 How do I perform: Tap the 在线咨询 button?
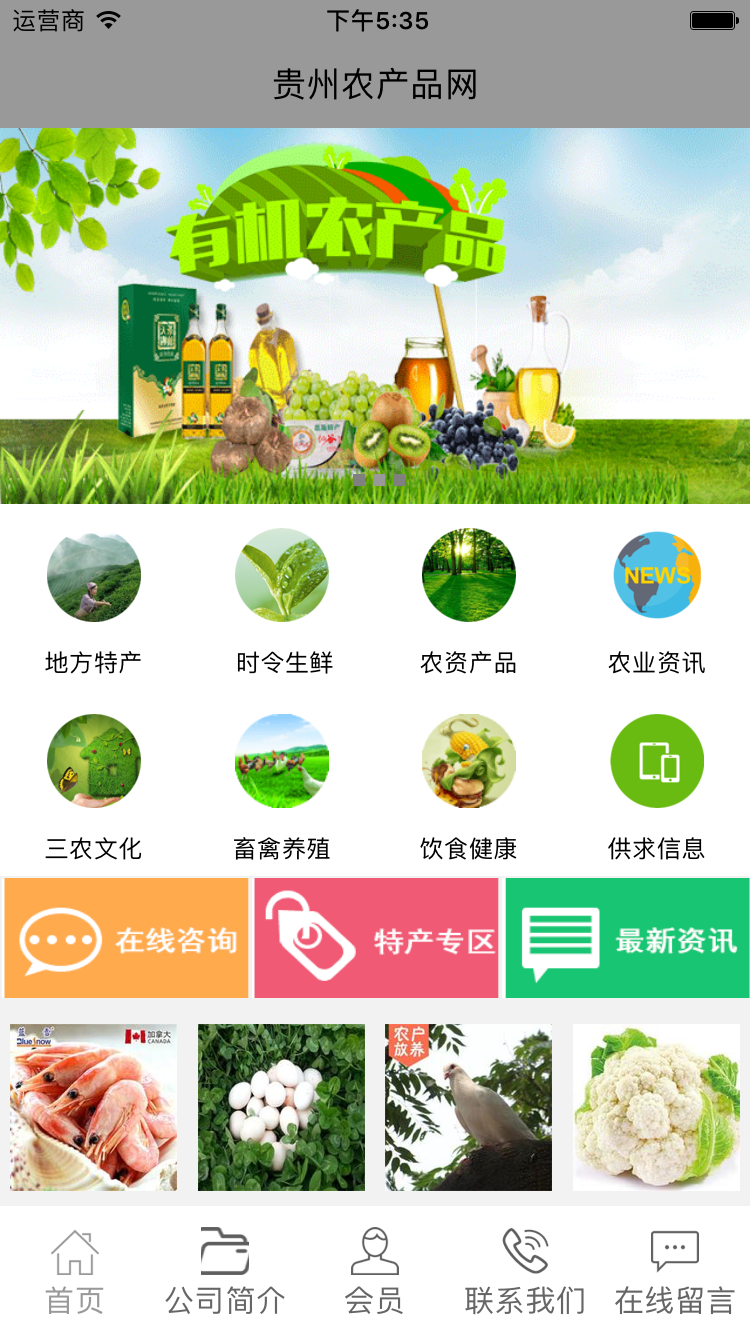[x=126, y=938]
